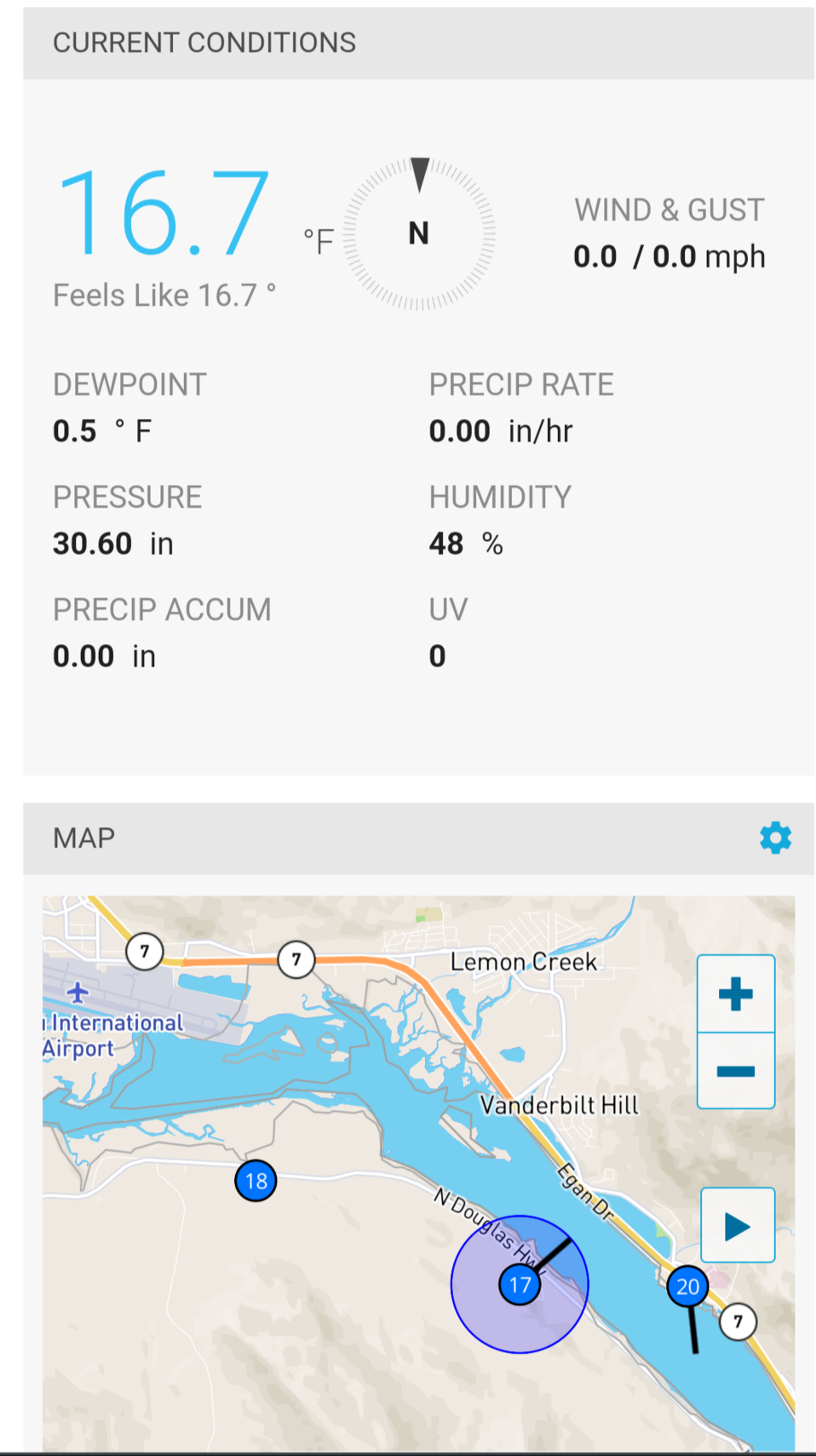Select the weather station marked 20
Image resolution: width=816 pixels, height=1456 pixels.
687,1286
